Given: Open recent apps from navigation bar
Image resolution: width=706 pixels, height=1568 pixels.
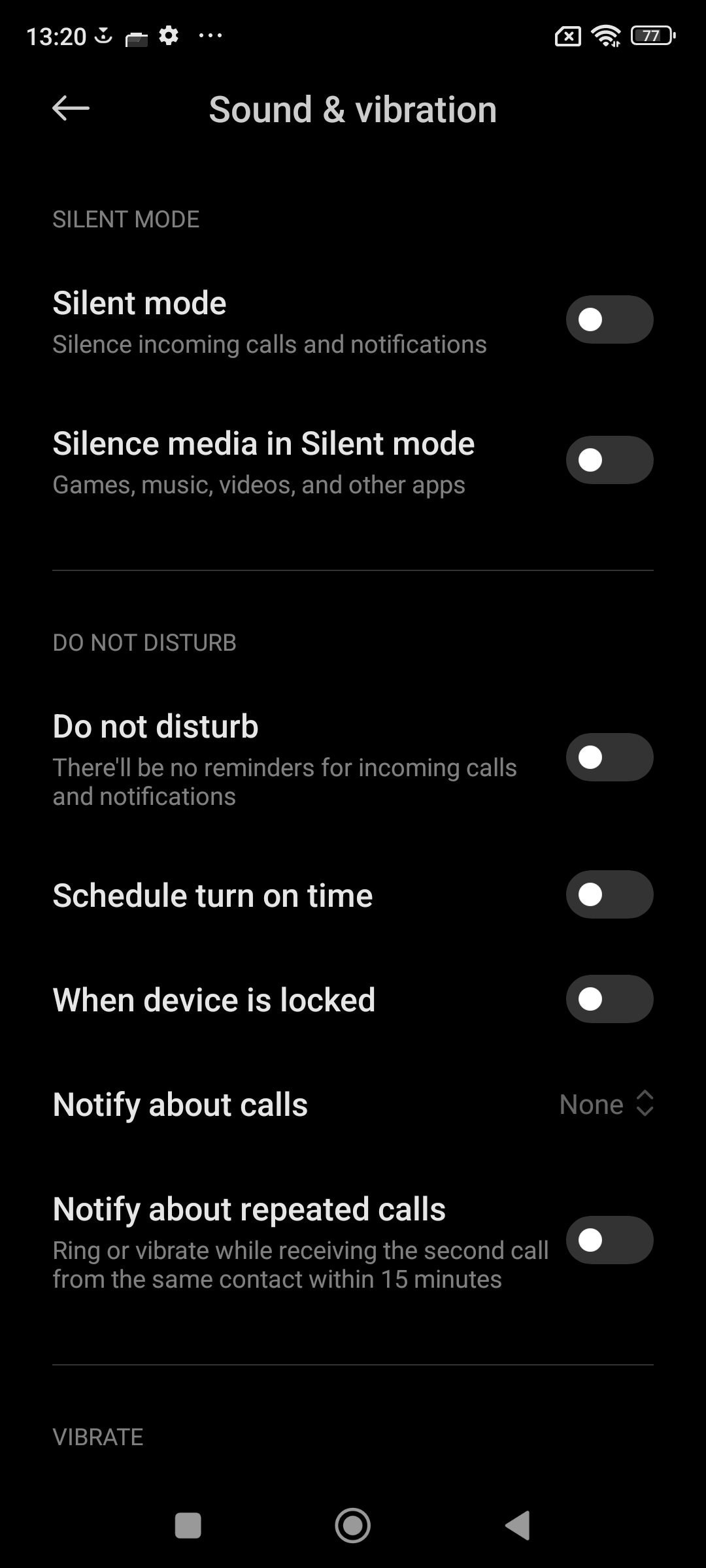Looking at the screenshot, I should (x=188, y=1526).
